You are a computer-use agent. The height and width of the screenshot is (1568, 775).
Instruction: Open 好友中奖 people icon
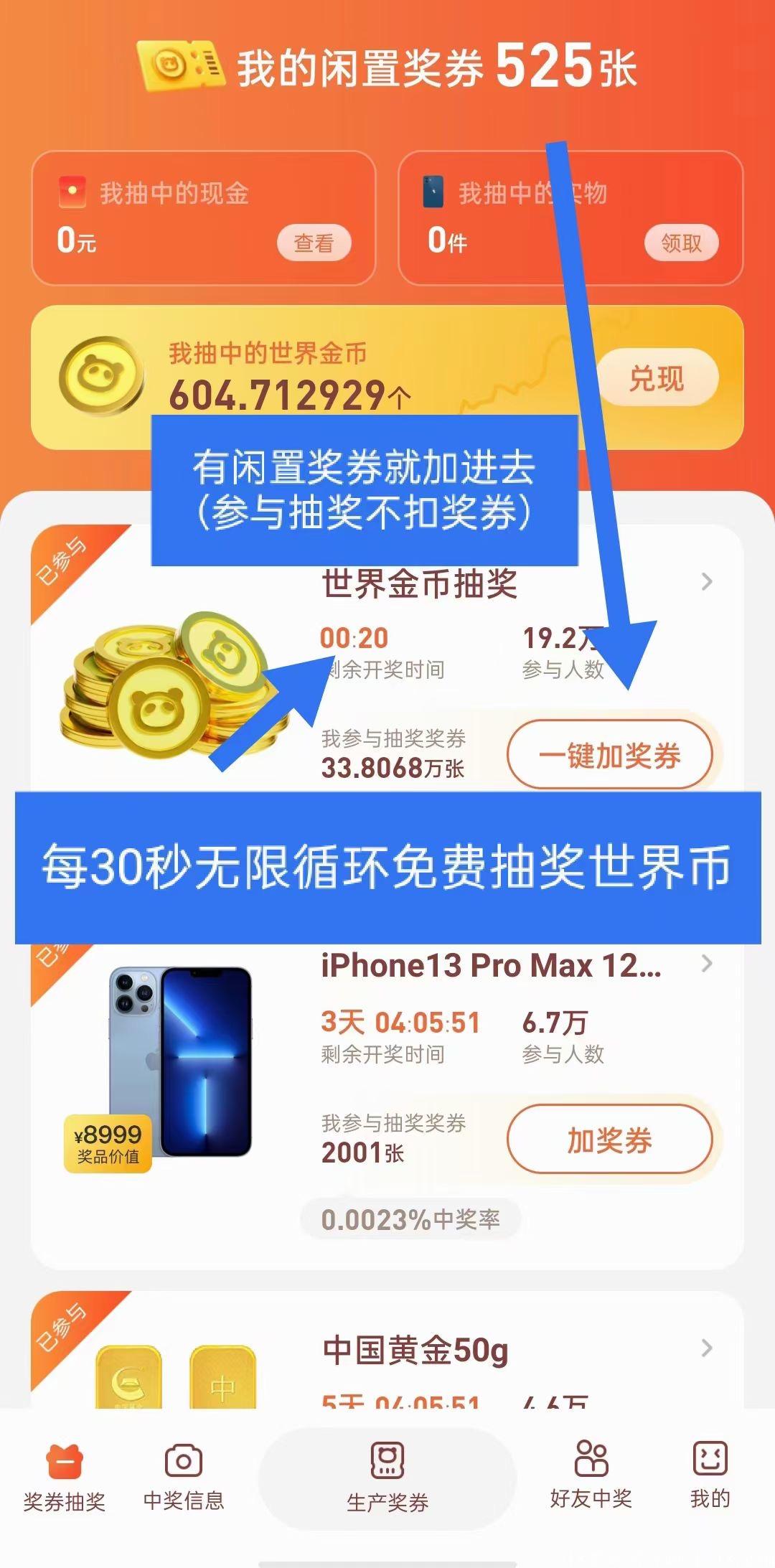pyautogui.click(x=590, y=1457)
